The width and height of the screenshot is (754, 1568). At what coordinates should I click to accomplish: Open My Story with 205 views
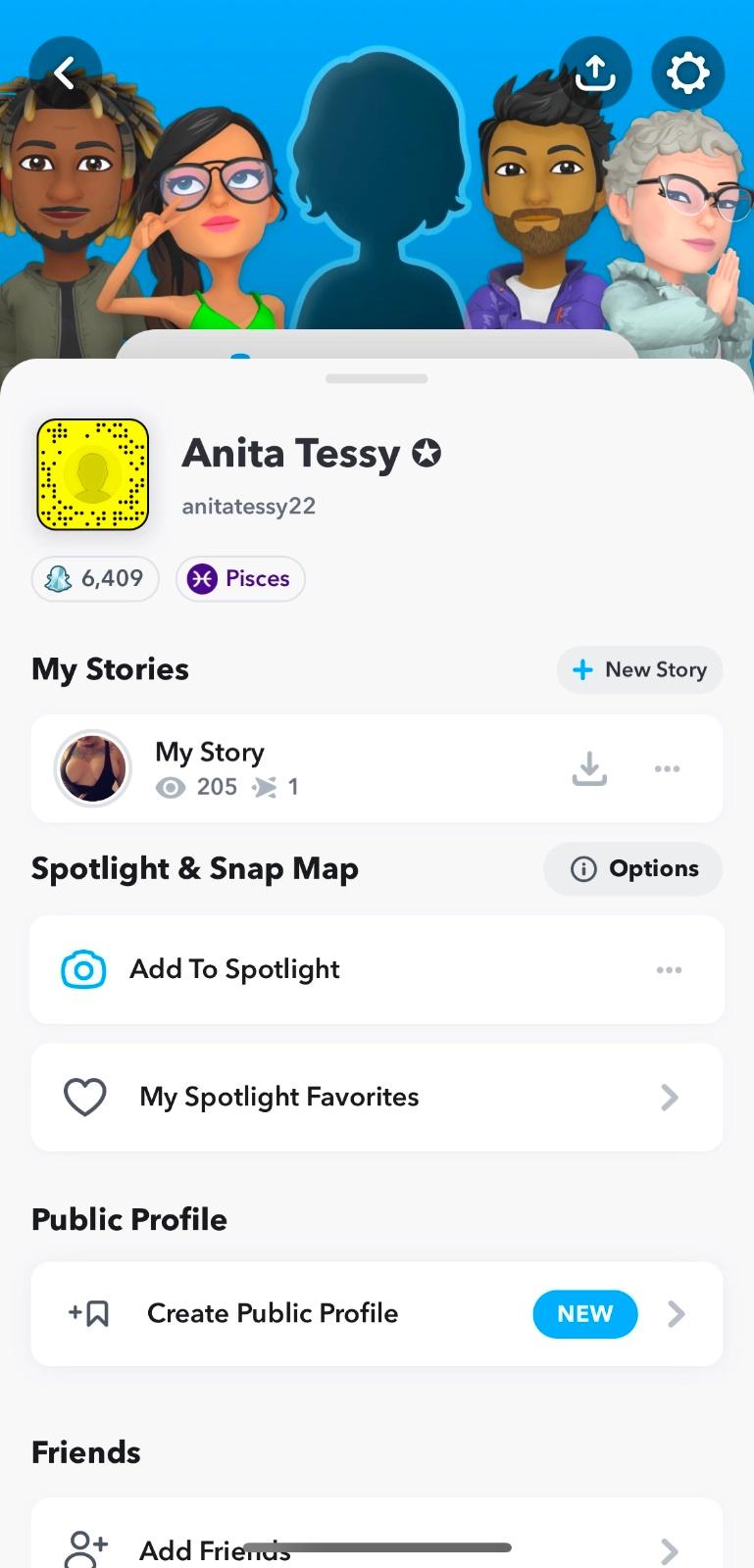211,768
